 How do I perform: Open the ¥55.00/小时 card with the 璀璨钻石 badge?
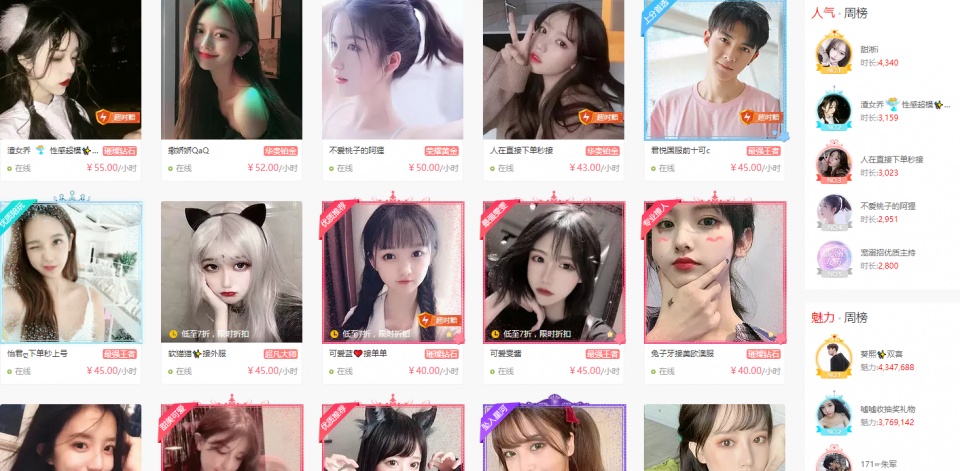point(70,90)
